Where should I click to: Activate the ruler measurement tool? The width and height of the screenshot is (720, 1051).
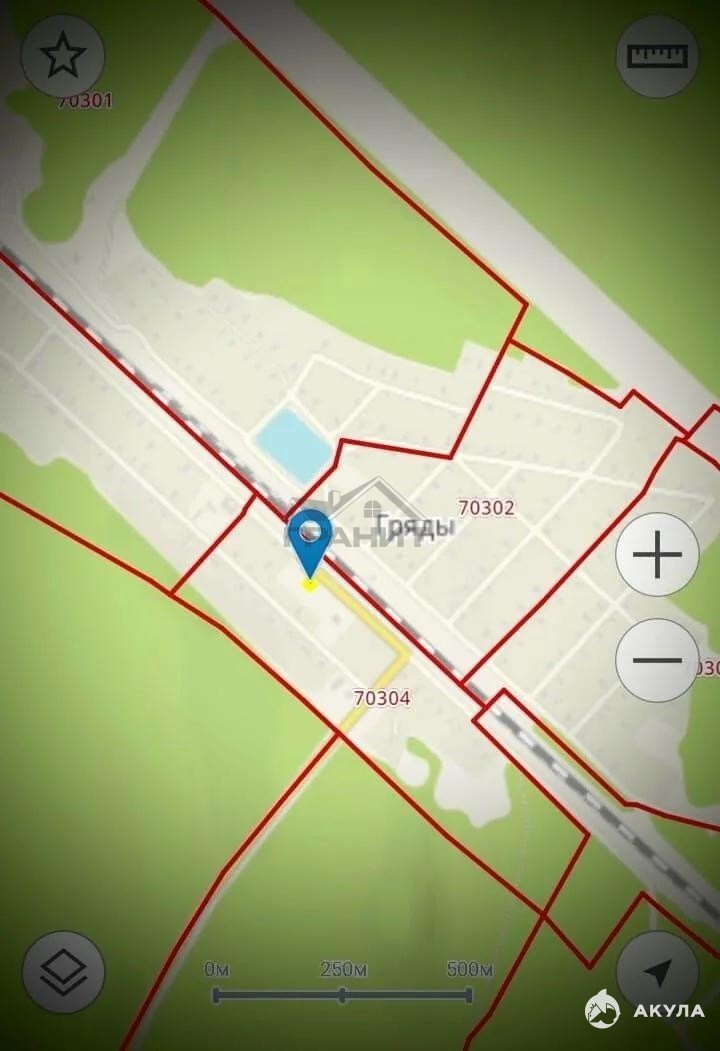pos(657,56)
